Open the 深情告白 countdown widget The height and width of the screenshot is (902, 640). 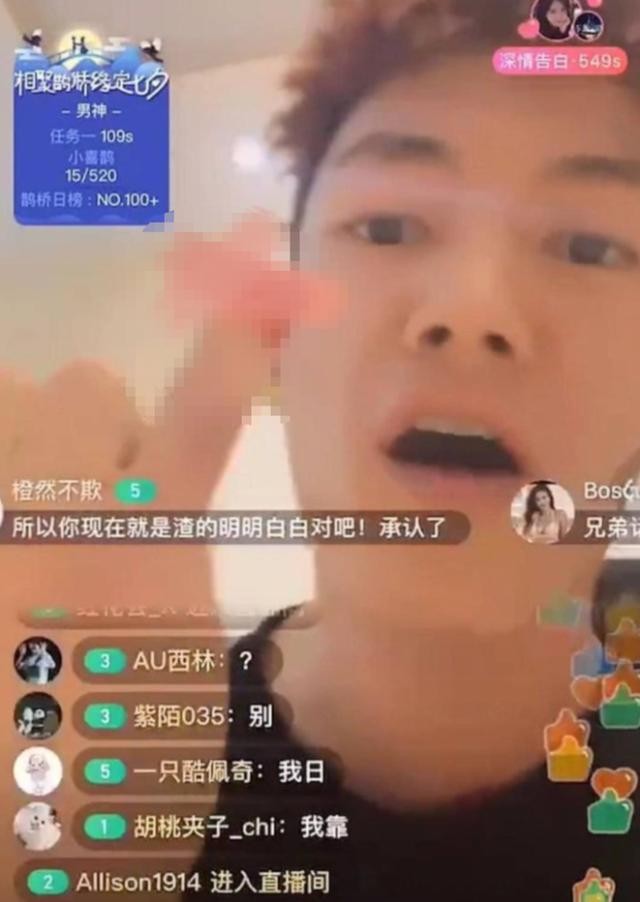(x=558, y=60)
